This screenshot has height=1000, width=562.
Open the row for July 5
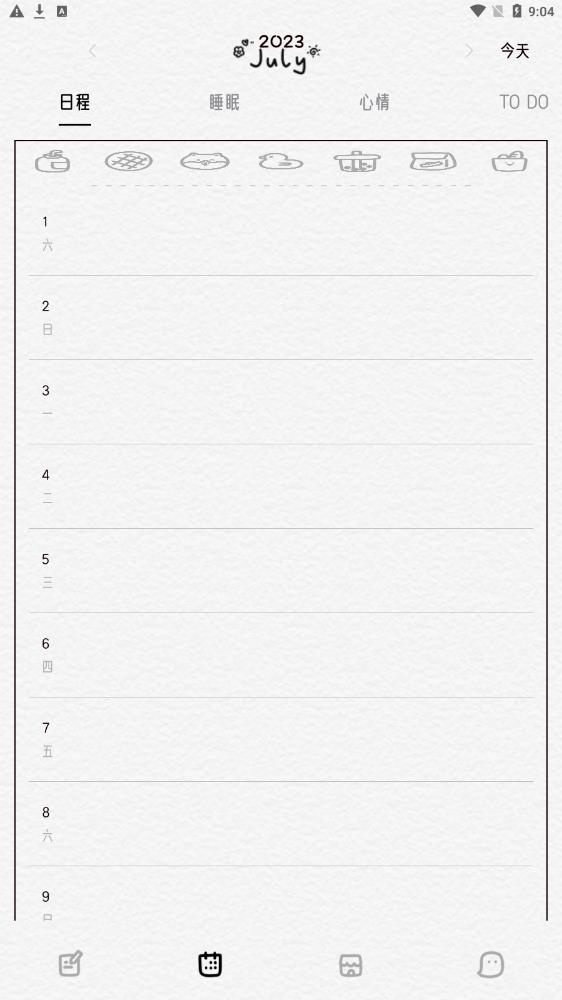(281, 571)
